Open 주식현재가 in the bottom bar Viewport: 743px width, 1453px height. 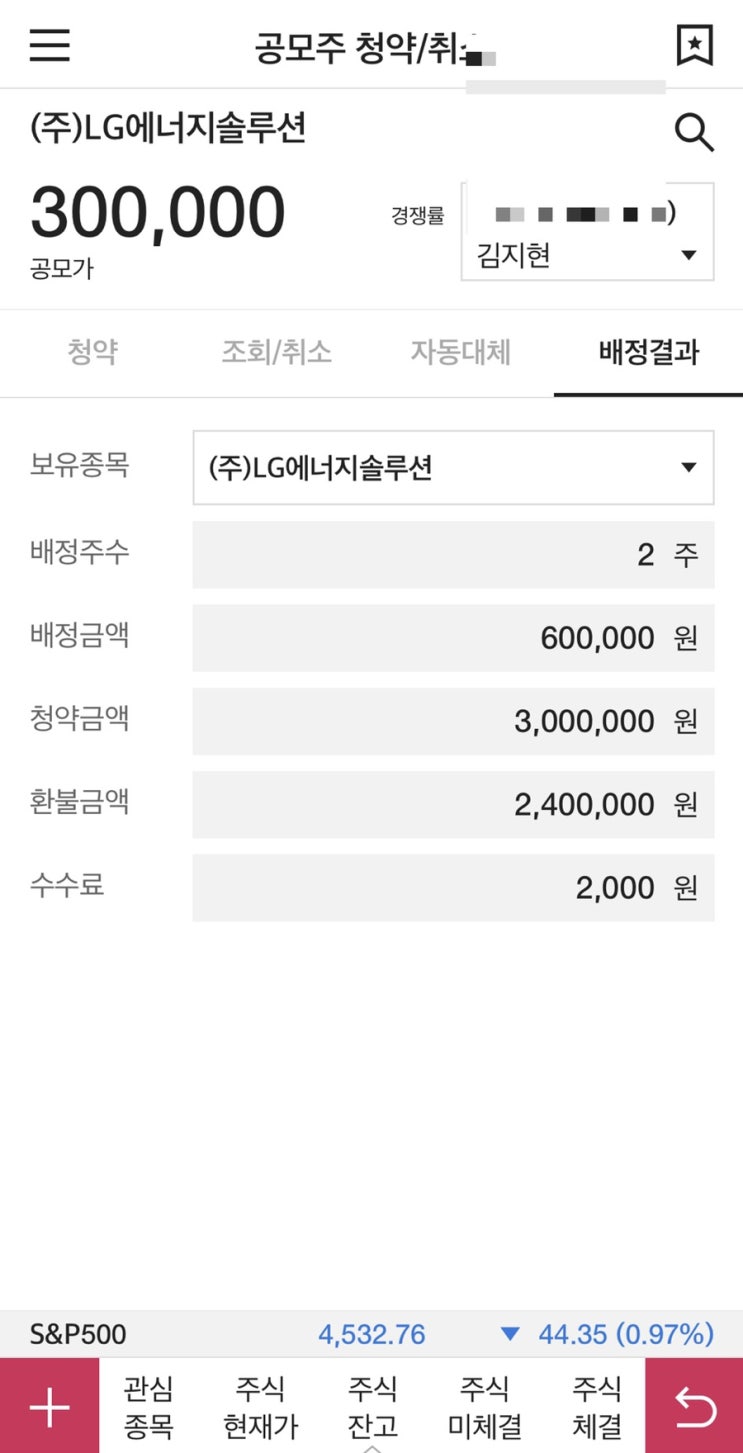pyautogui.click(x=260, y=1406)
